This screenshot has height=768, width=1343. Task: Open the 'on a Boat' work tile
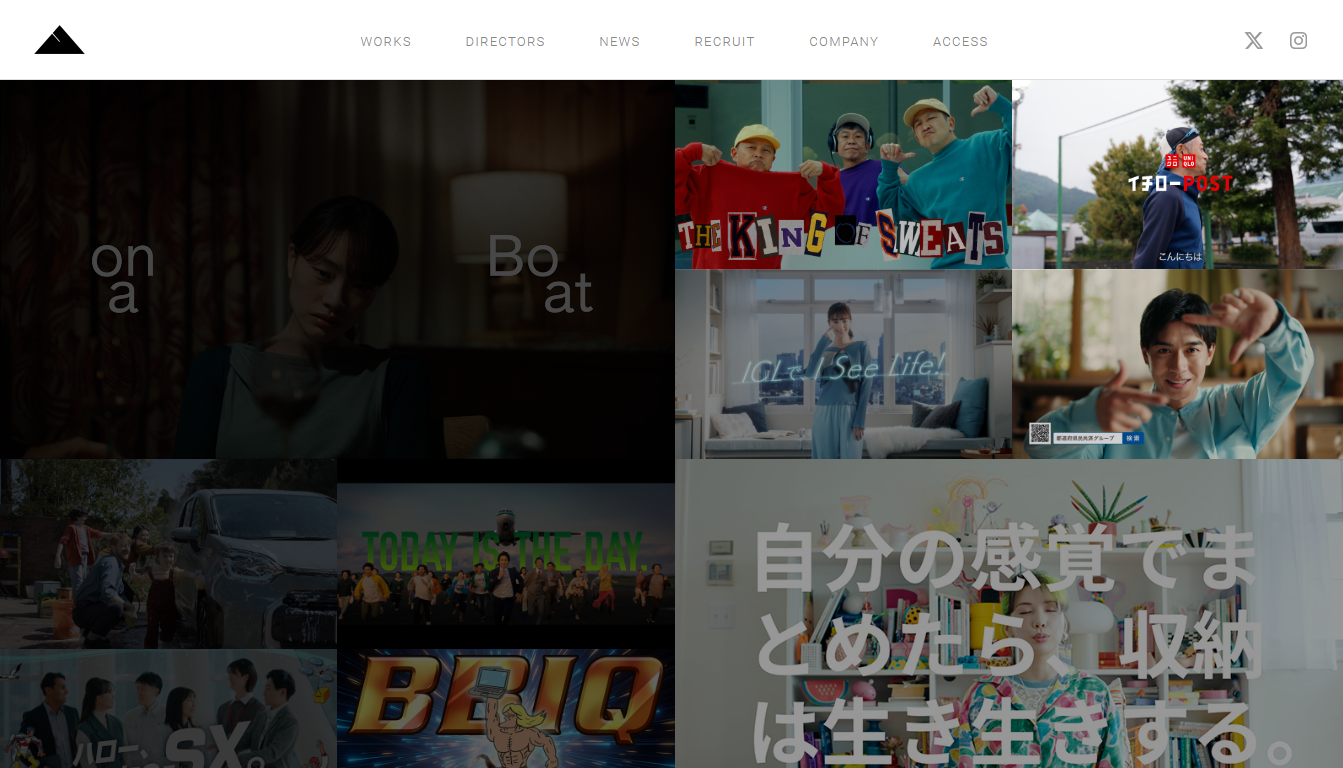pyautogui.click(x=337, y=270)
